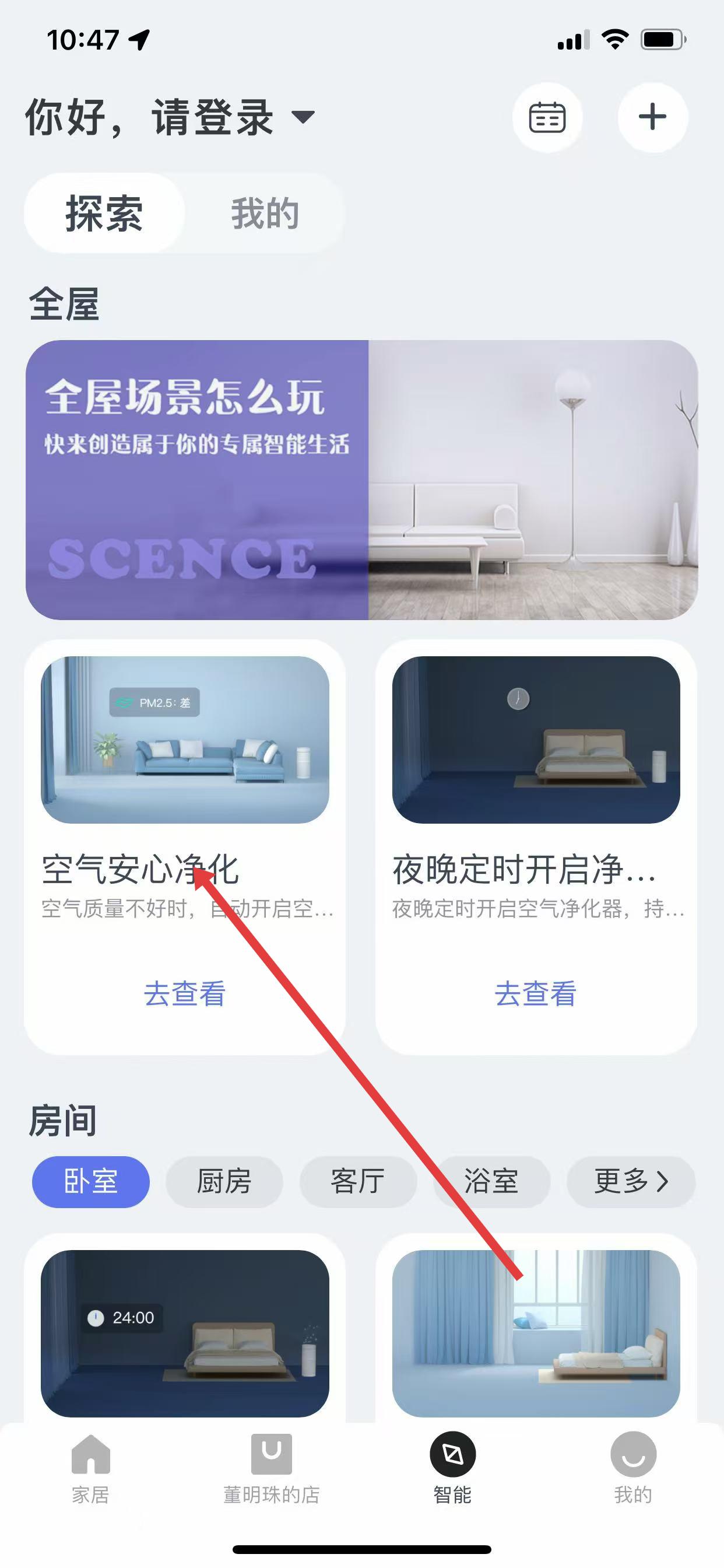Select the 卧室 room chip
The width and height of the screenshot is (724, 1568).
point(91,1181)
